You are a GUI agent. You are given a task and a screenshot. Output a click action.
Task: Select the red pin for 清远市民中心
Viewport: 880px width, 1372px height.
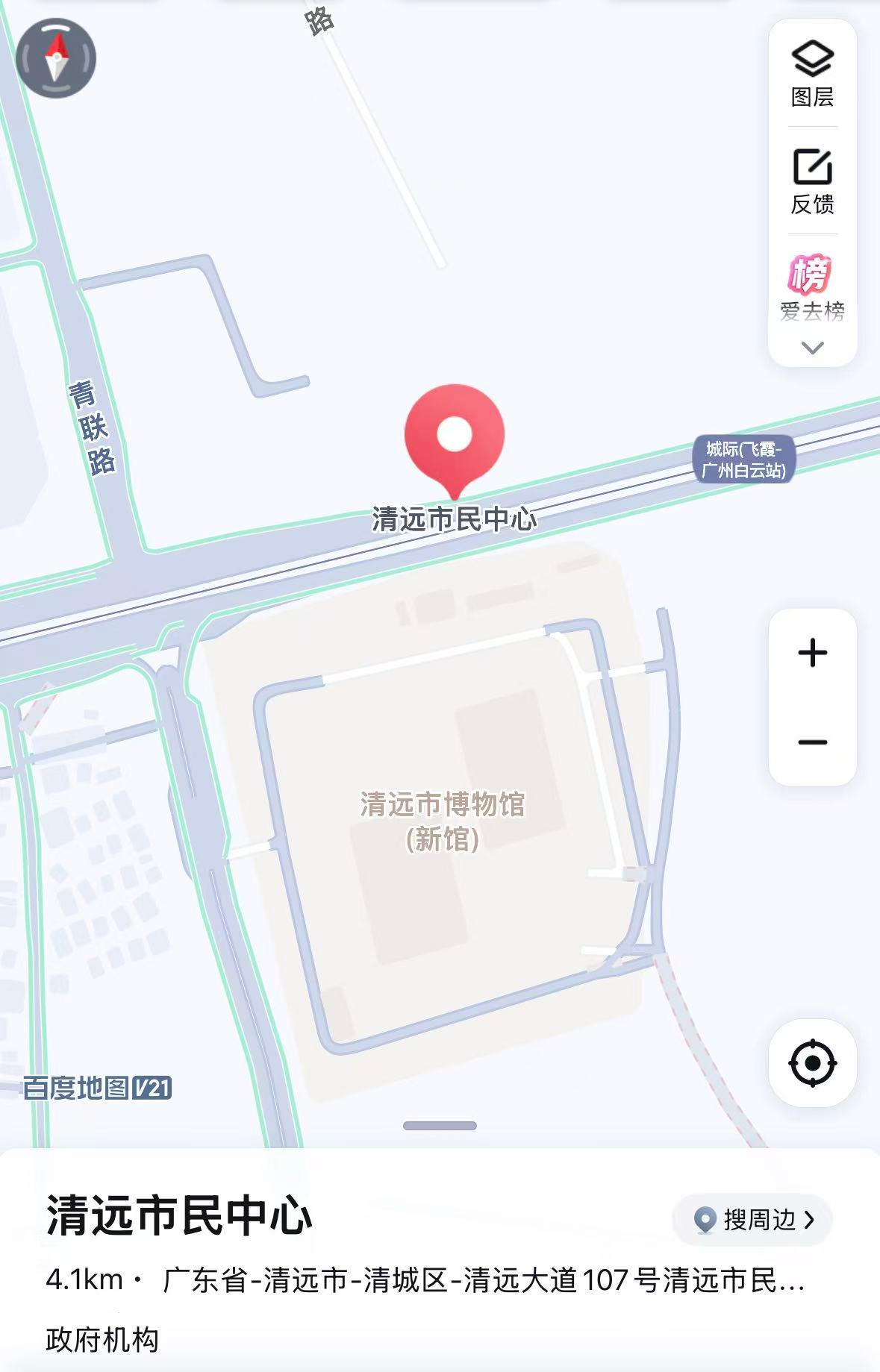[x=454, y=438]
